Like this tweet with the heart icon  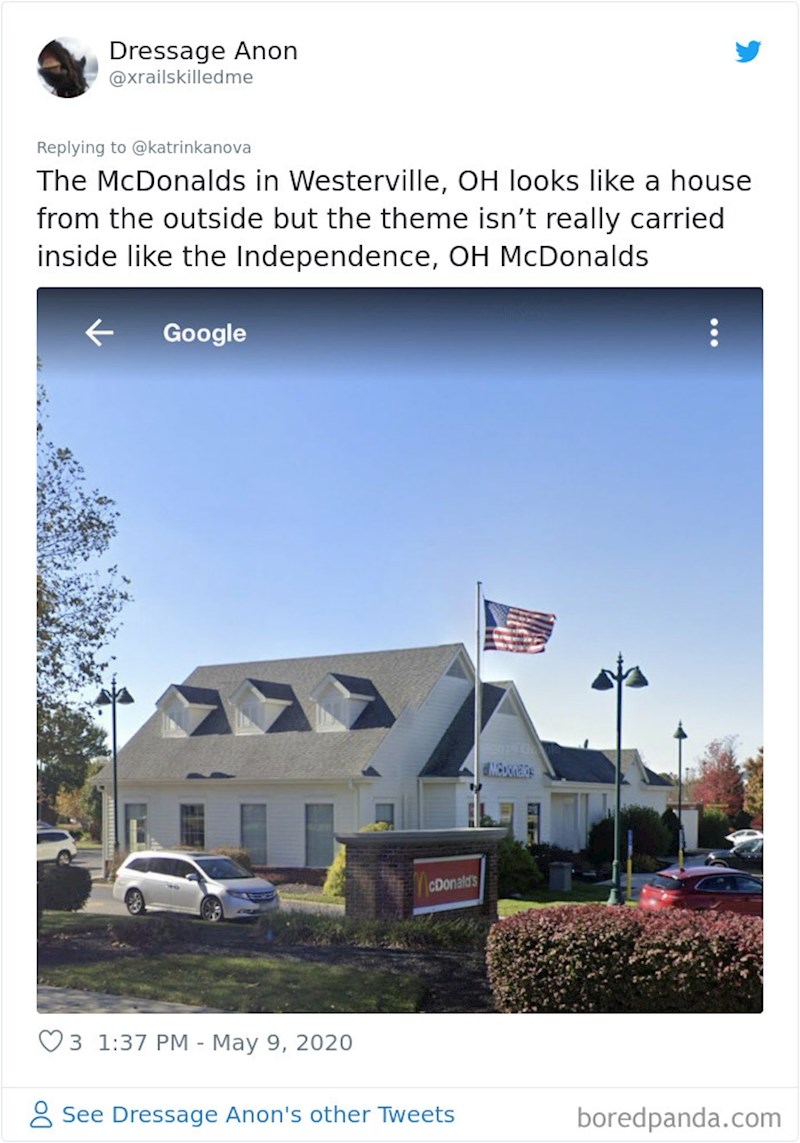[50, 1042]
